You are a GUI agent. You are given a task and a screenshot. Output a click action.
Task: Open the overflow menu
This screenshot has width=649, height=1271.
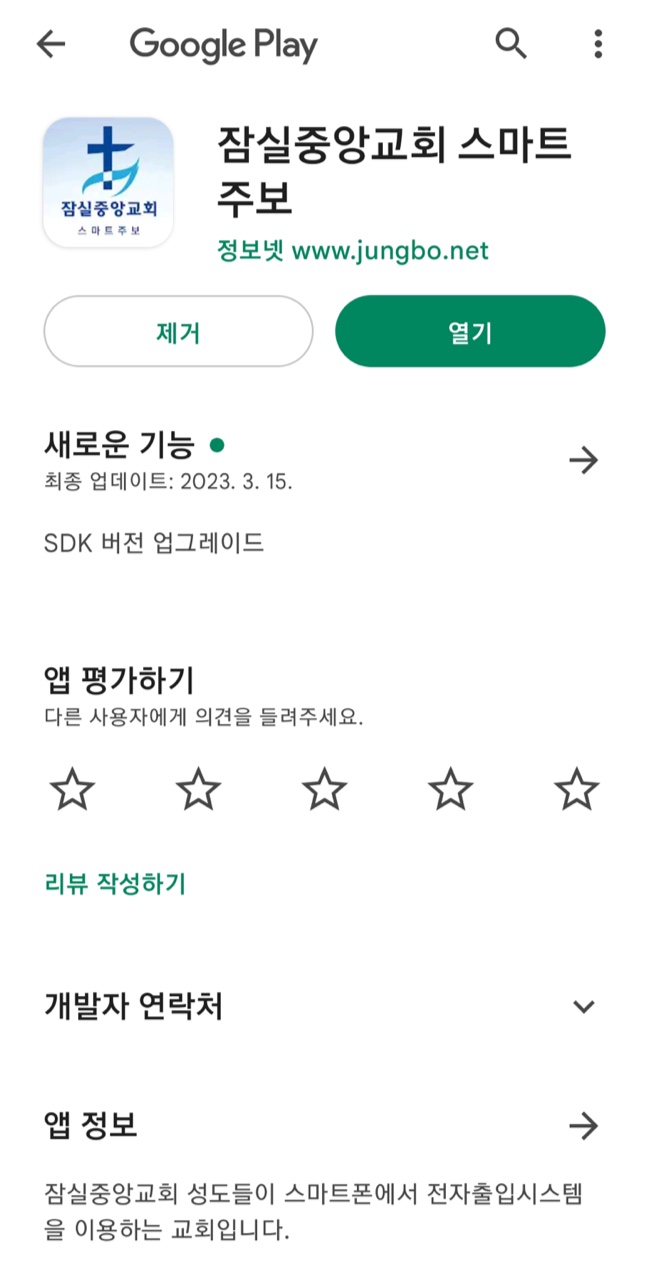point(598,44)
